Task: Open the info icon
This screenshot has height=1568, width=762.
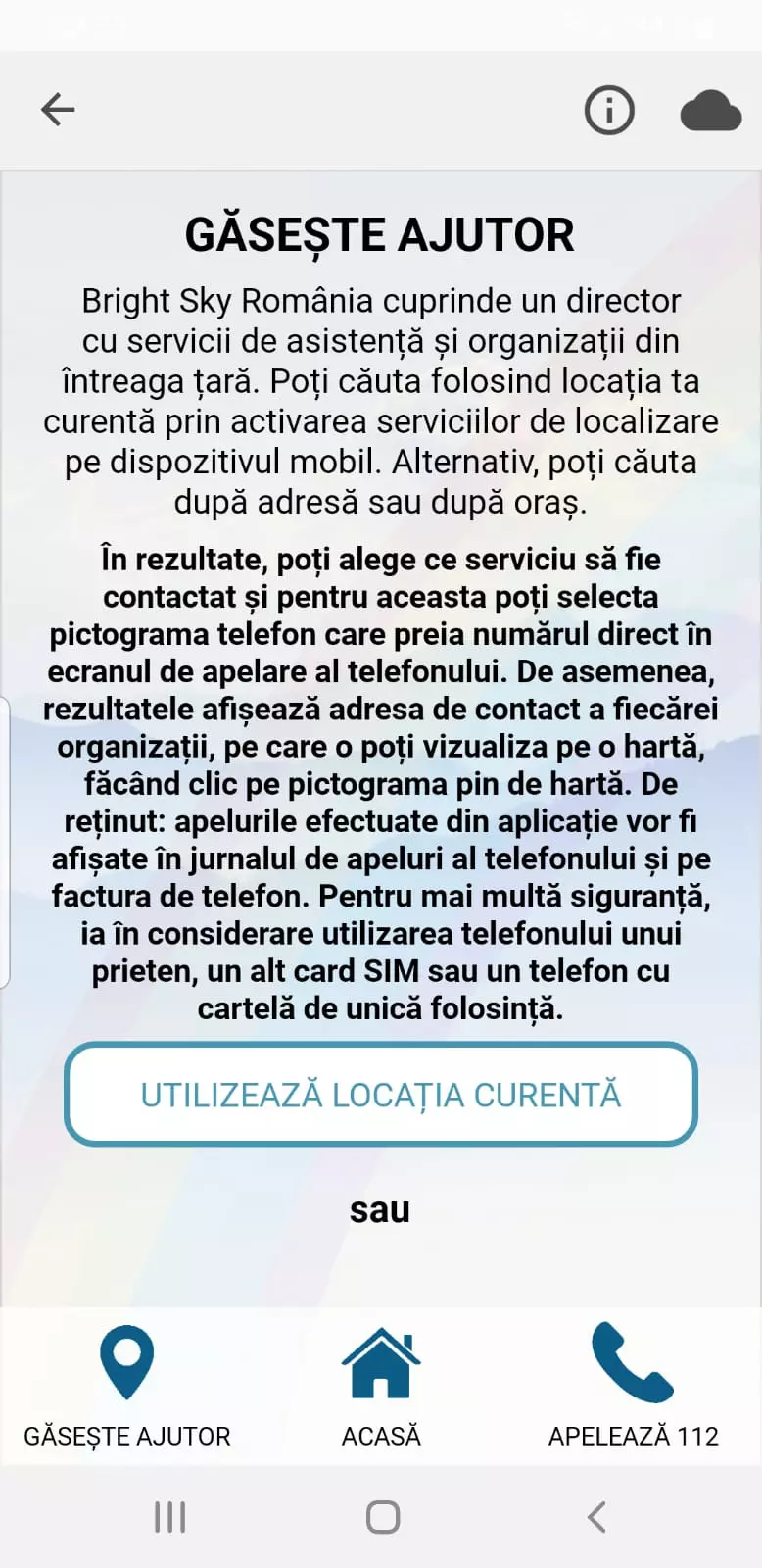Action: click(609, 110)
